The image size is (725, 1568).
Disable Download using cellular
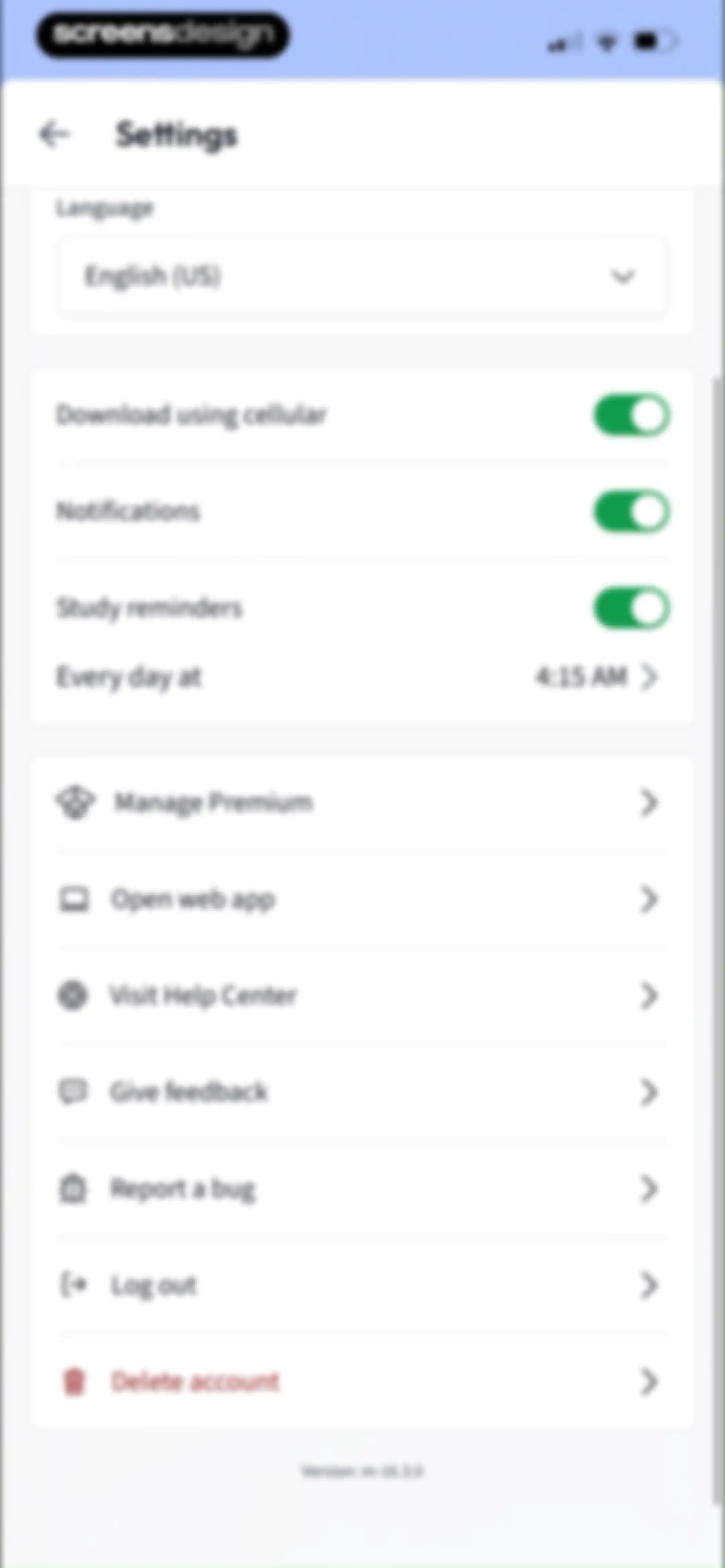click(x=632, y=415)
